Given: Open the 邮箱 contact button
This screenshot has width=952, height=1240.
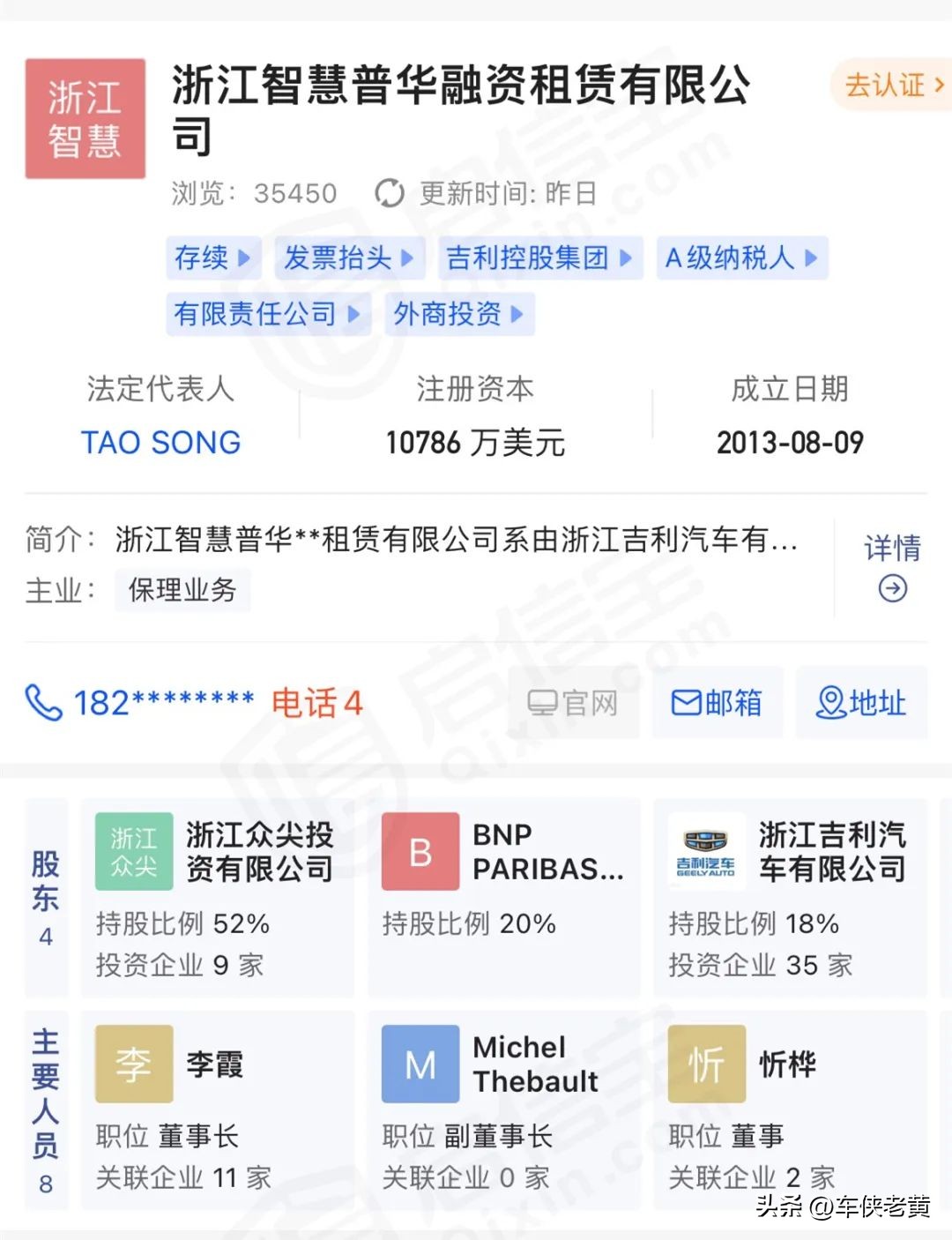Looking at the screenshot, I should 717,703.
